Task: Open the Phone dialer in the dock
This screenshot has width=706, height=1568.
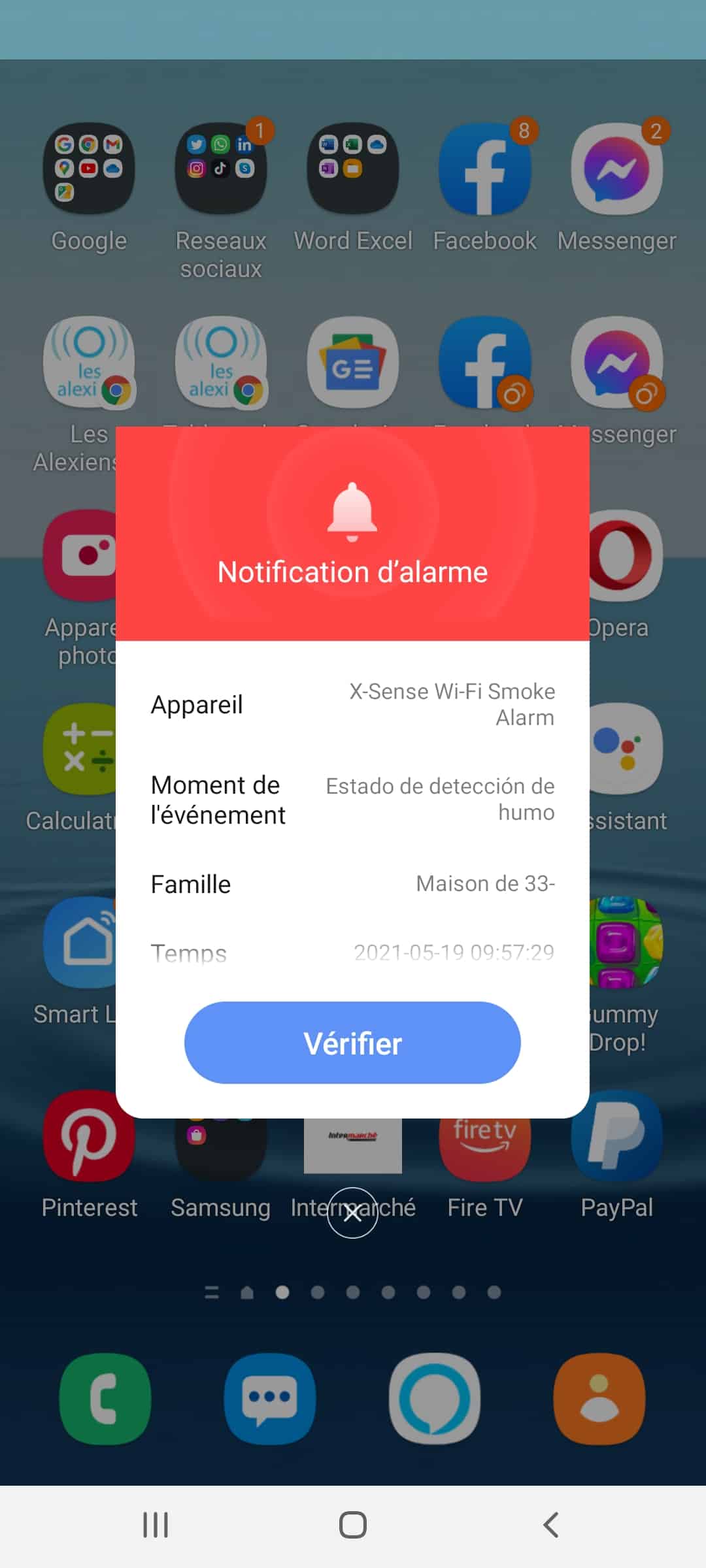Action: tap(105, 1398)
